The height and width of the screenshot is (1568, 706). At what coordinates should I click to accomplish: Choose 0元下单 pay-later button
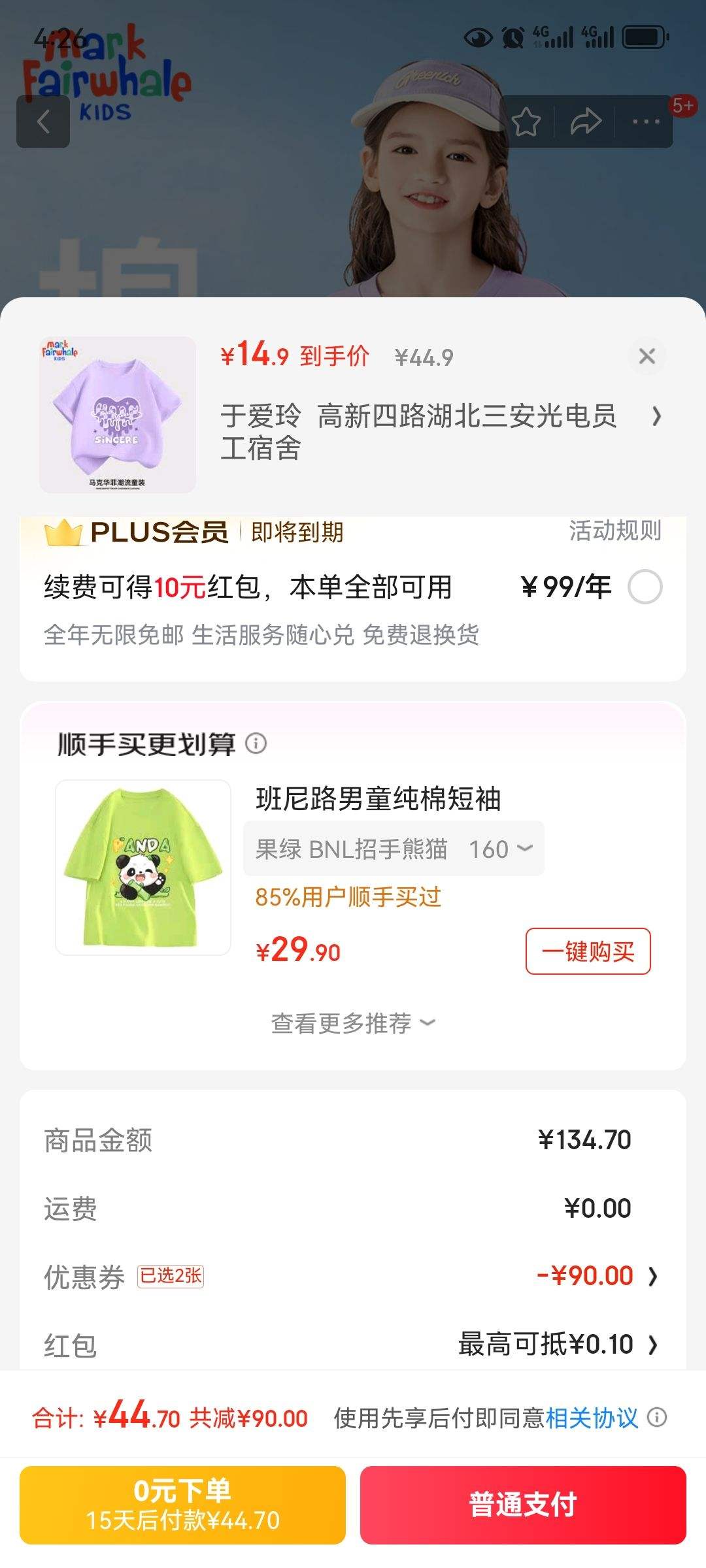182,1505
